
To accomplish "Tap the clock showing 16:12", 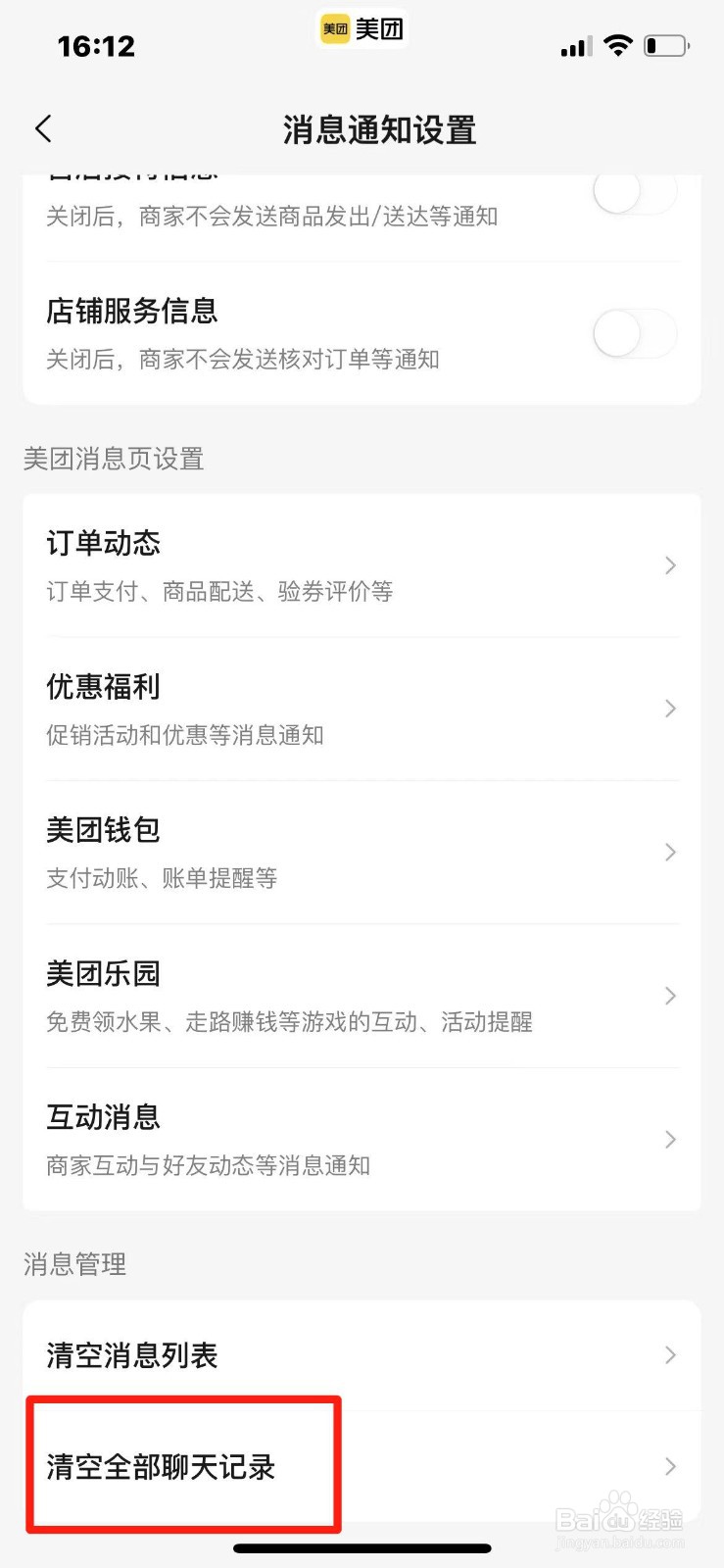I will click(95, 45).
